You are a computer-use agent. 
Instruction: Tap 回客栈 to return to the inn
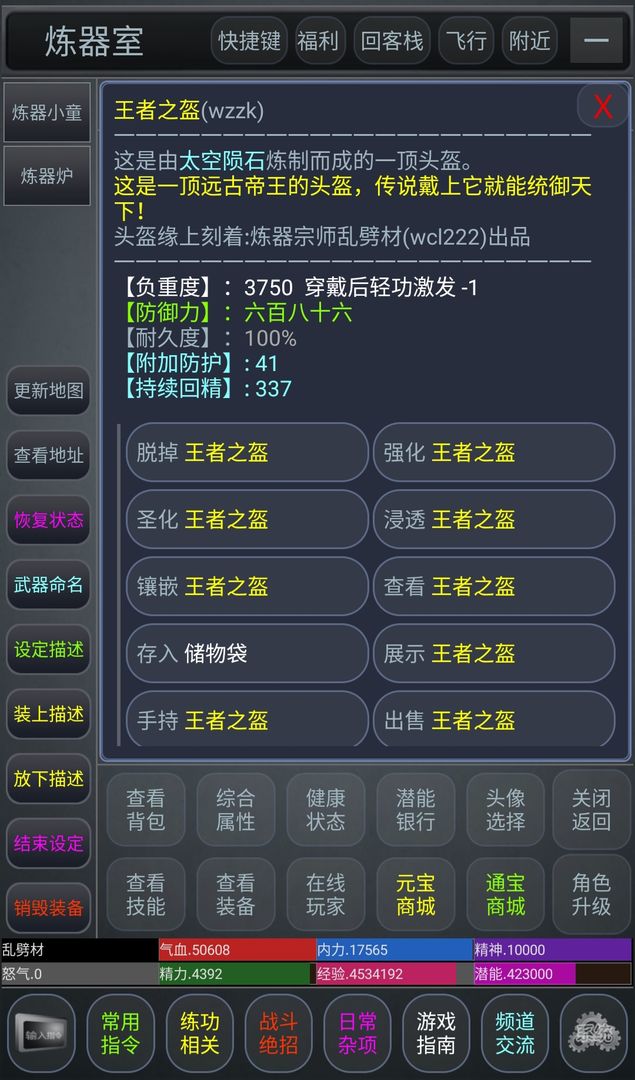(x=392, y=41)
